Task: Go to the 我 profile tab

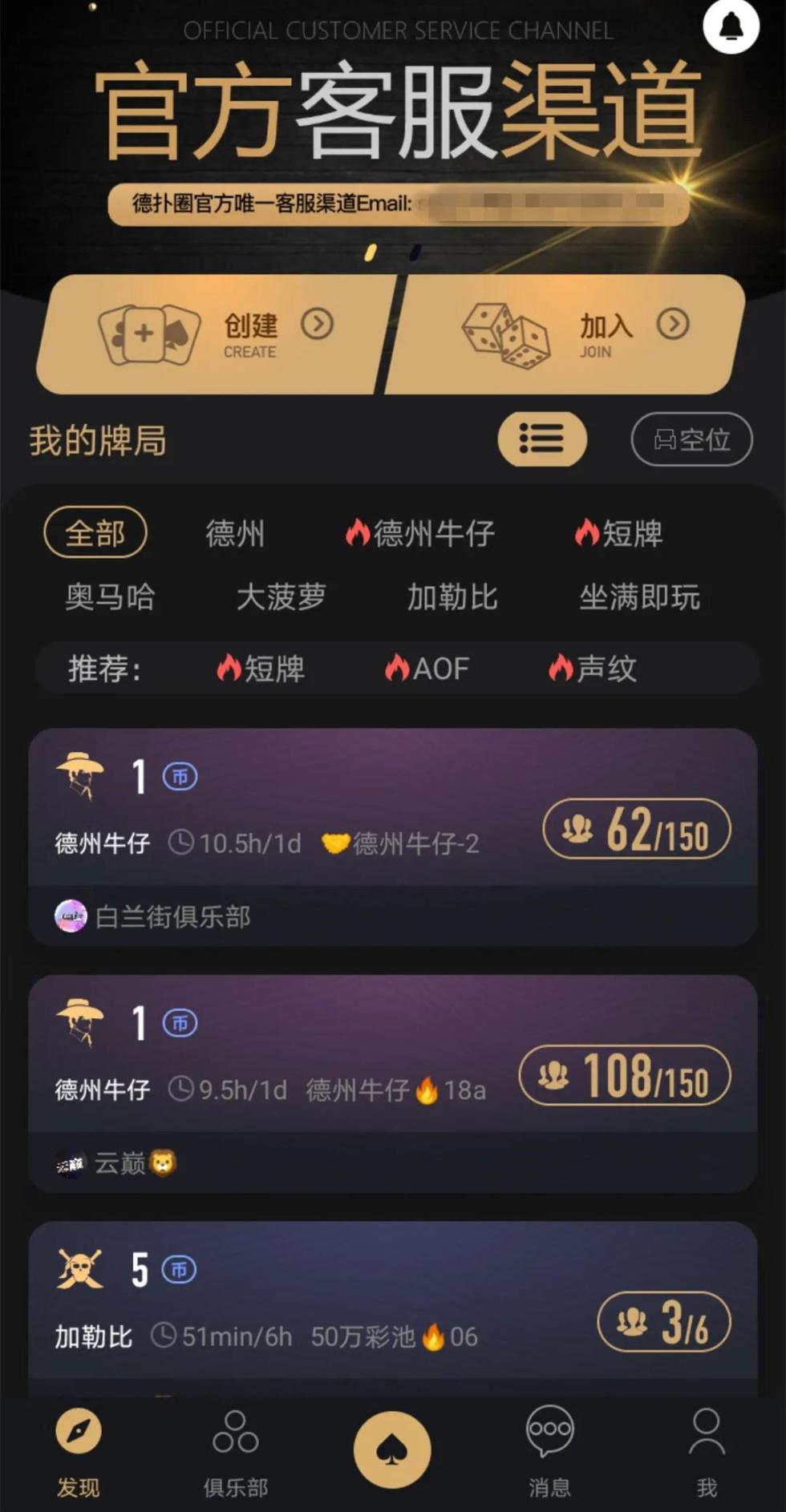Action: click(707, 1453)
